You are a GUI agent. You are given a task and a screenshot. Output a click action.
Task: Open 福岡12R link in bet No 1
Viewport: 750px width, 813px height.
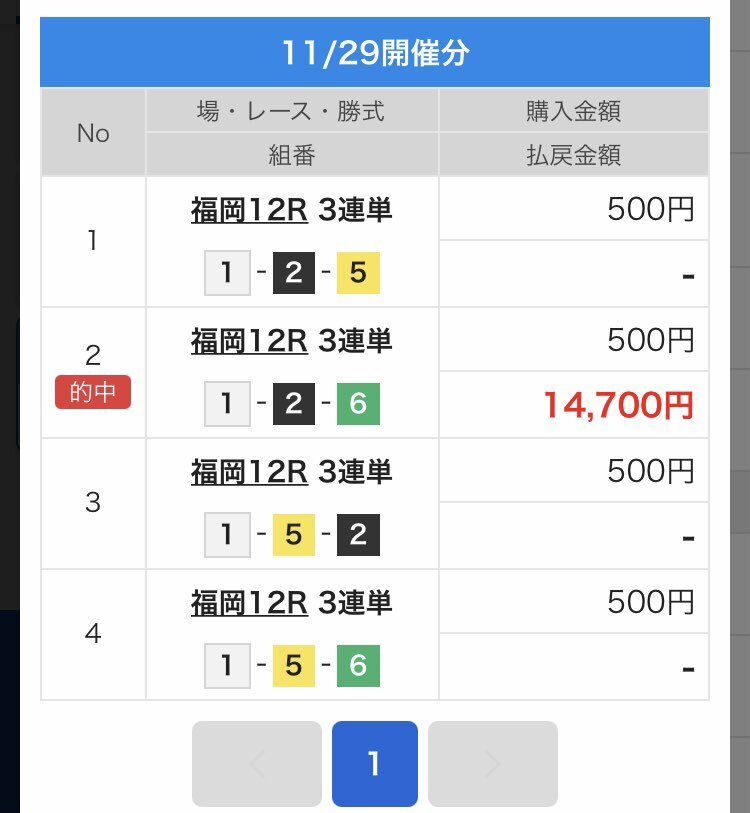[x=249, y=210]
